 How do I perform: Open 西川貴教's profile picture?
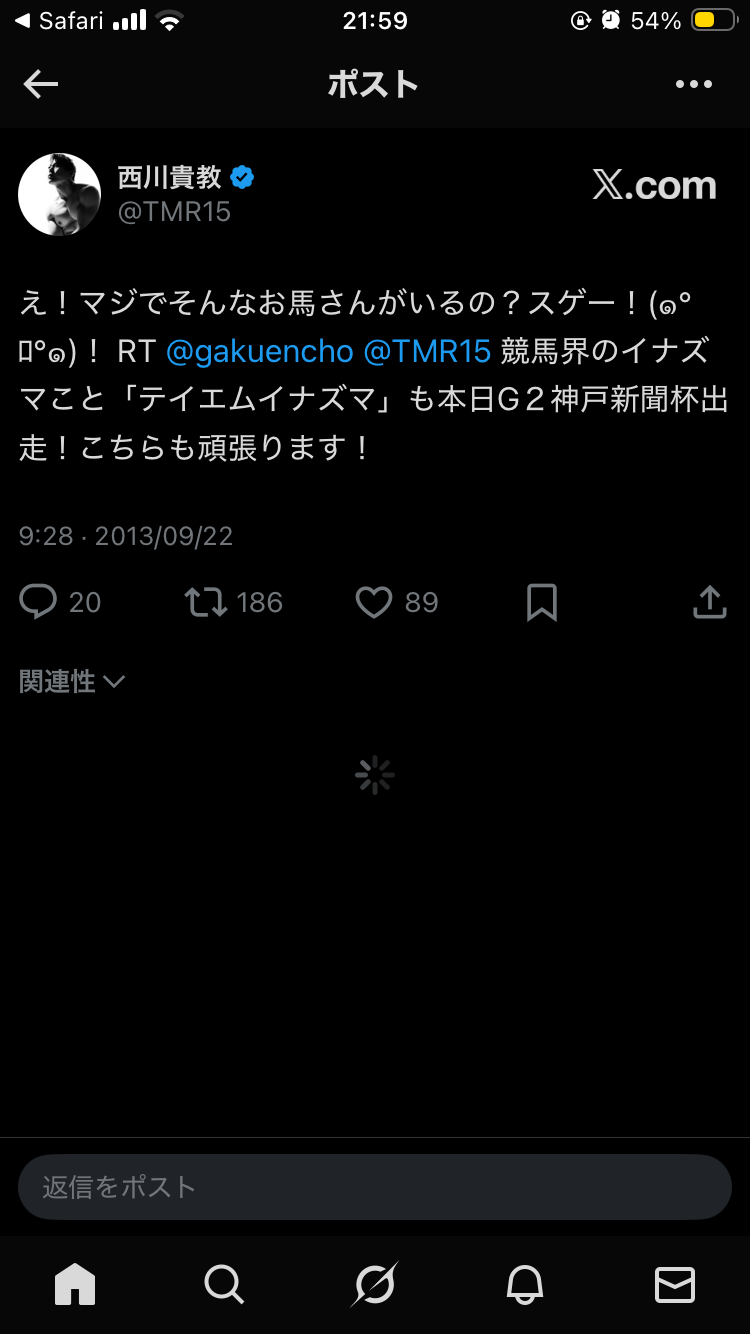tap(60, 194)
